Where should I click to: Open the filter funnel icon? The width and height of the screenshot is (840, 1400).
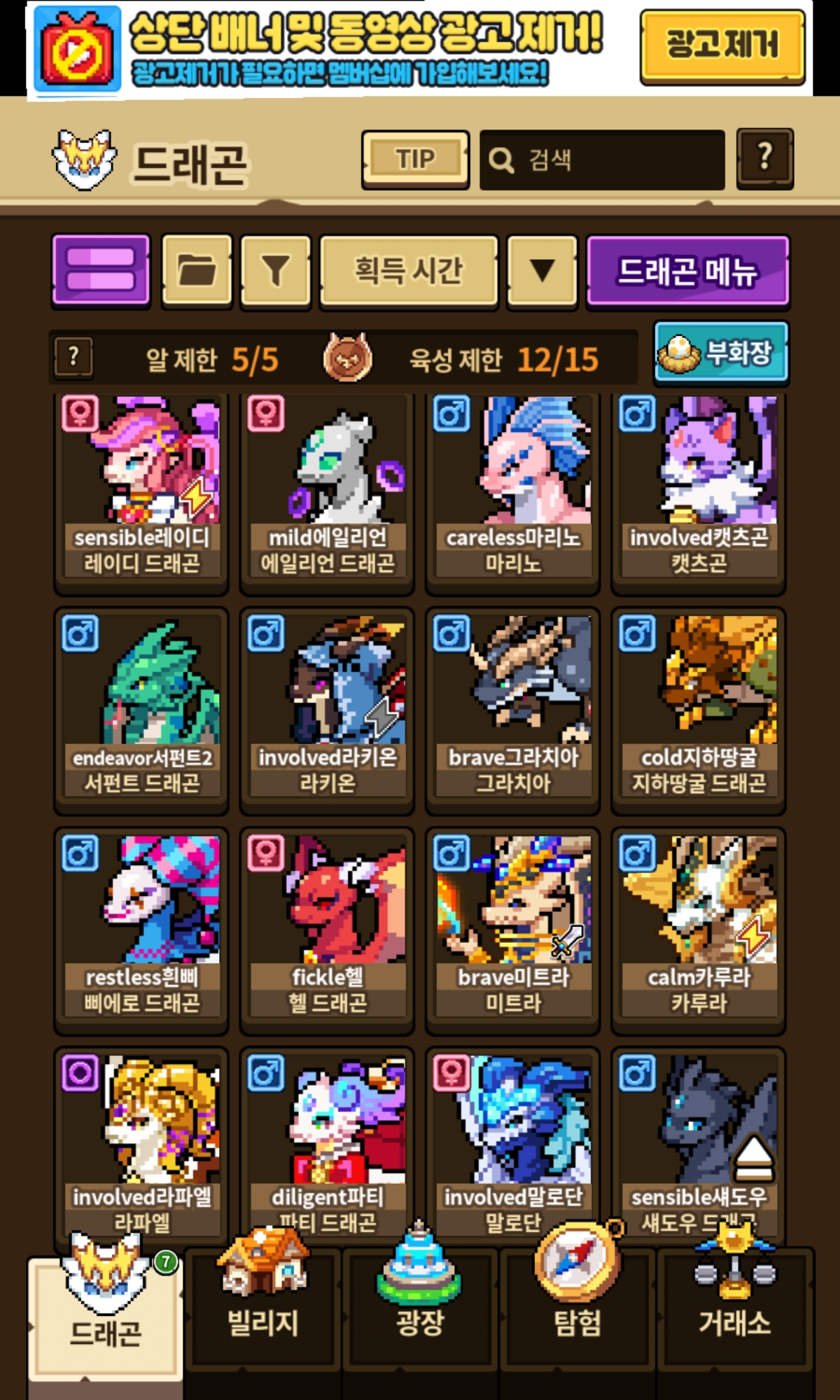(x=275, y=271)
